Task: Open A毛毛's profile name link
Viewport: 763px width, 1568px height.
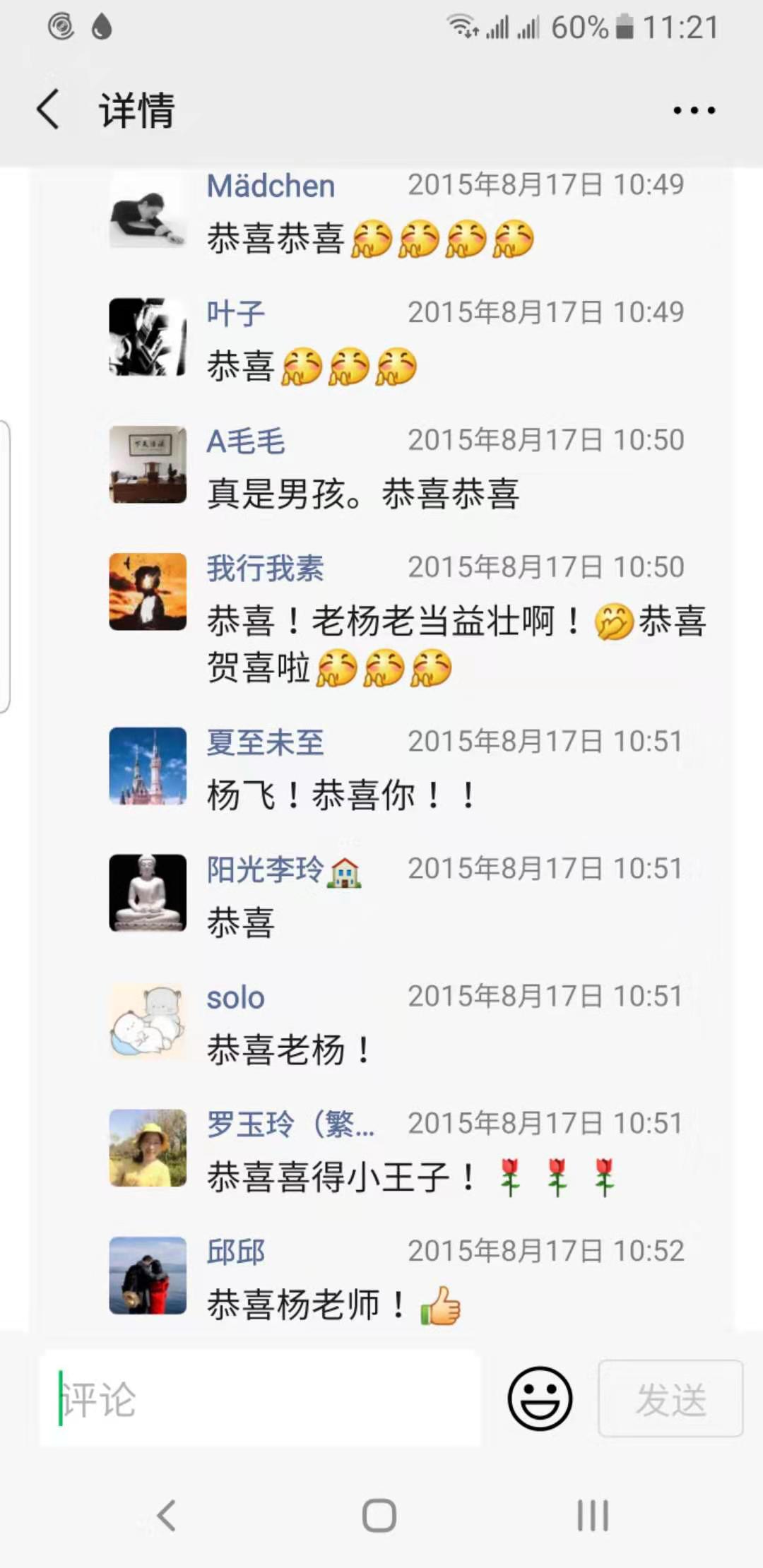Action: tap(246, 441)
